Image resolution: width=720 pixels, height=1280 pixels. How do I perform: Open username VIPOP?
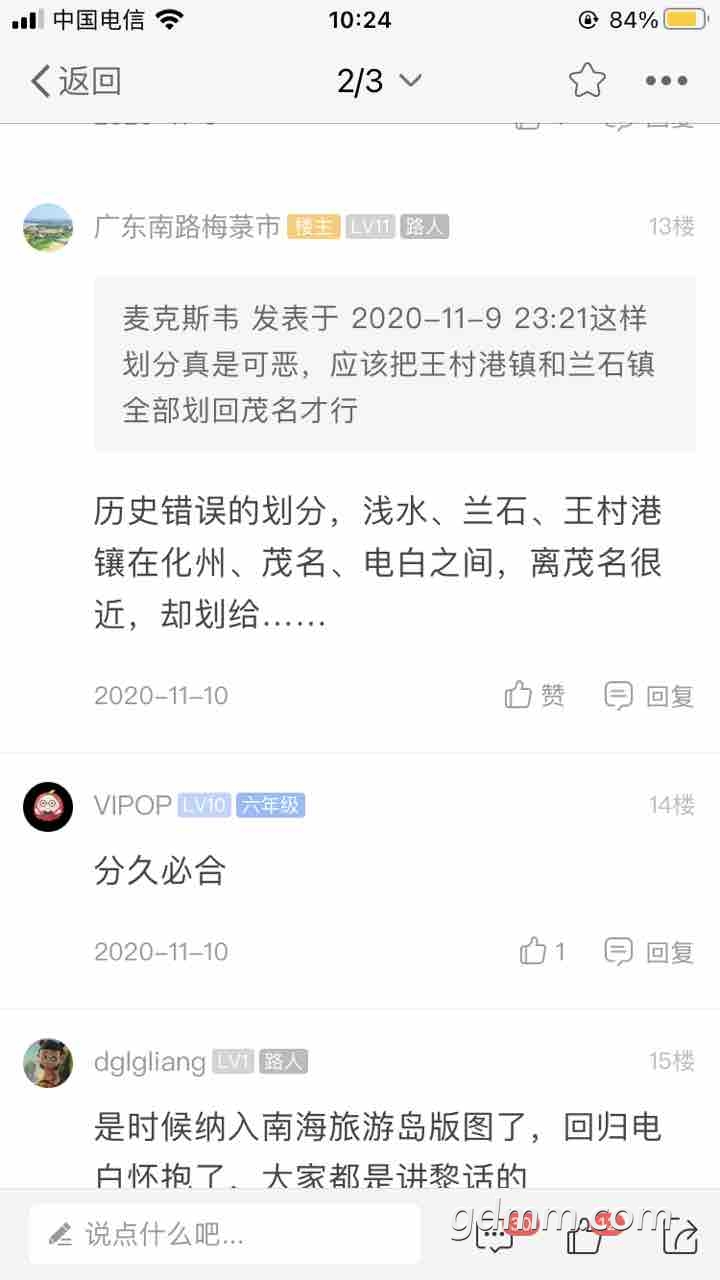click(132, 806)
